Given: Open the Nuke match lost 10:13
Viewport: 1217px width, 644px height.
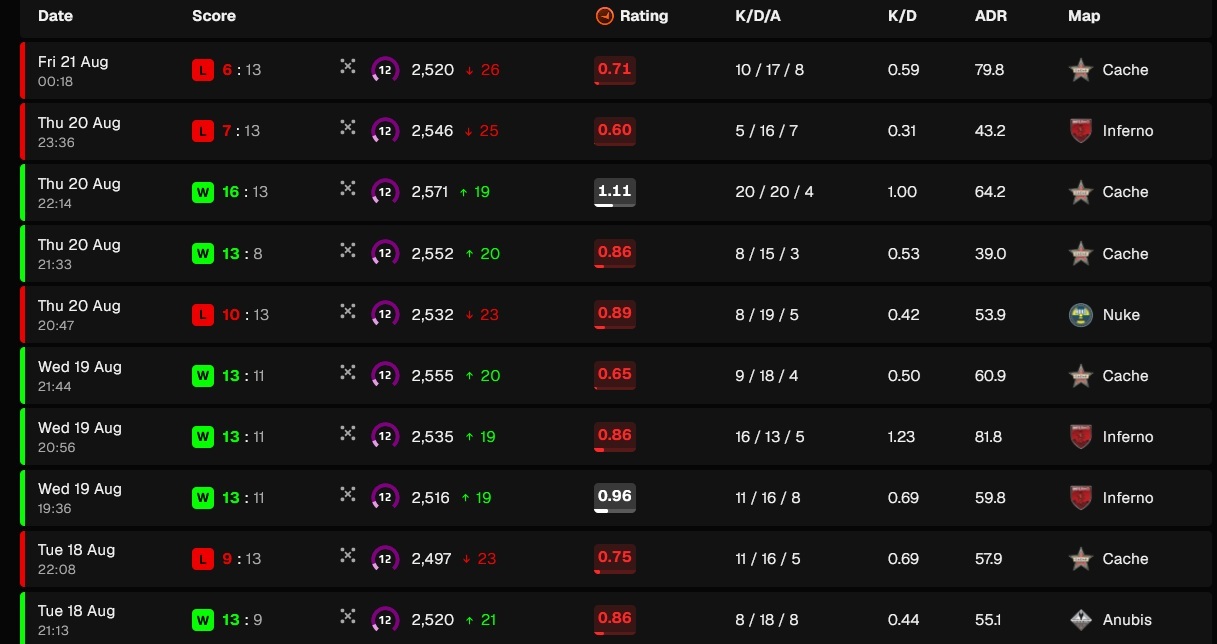Looking at the screenshot, I should (615, 314).
